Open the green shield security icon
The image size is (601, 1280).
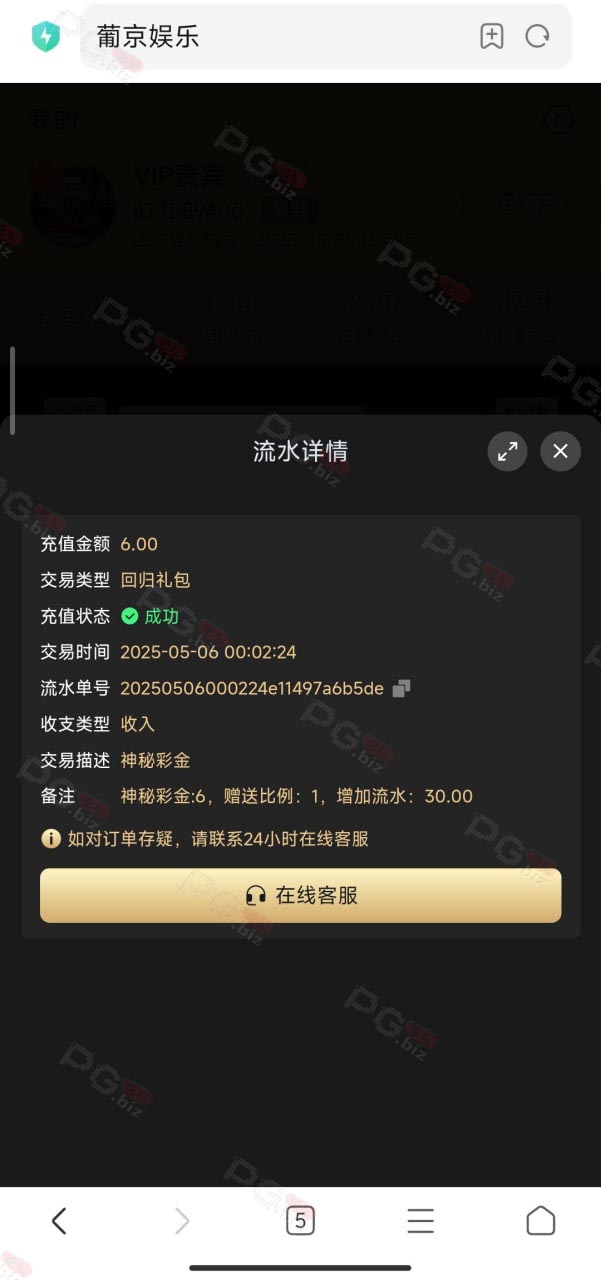tap(46, 37)
